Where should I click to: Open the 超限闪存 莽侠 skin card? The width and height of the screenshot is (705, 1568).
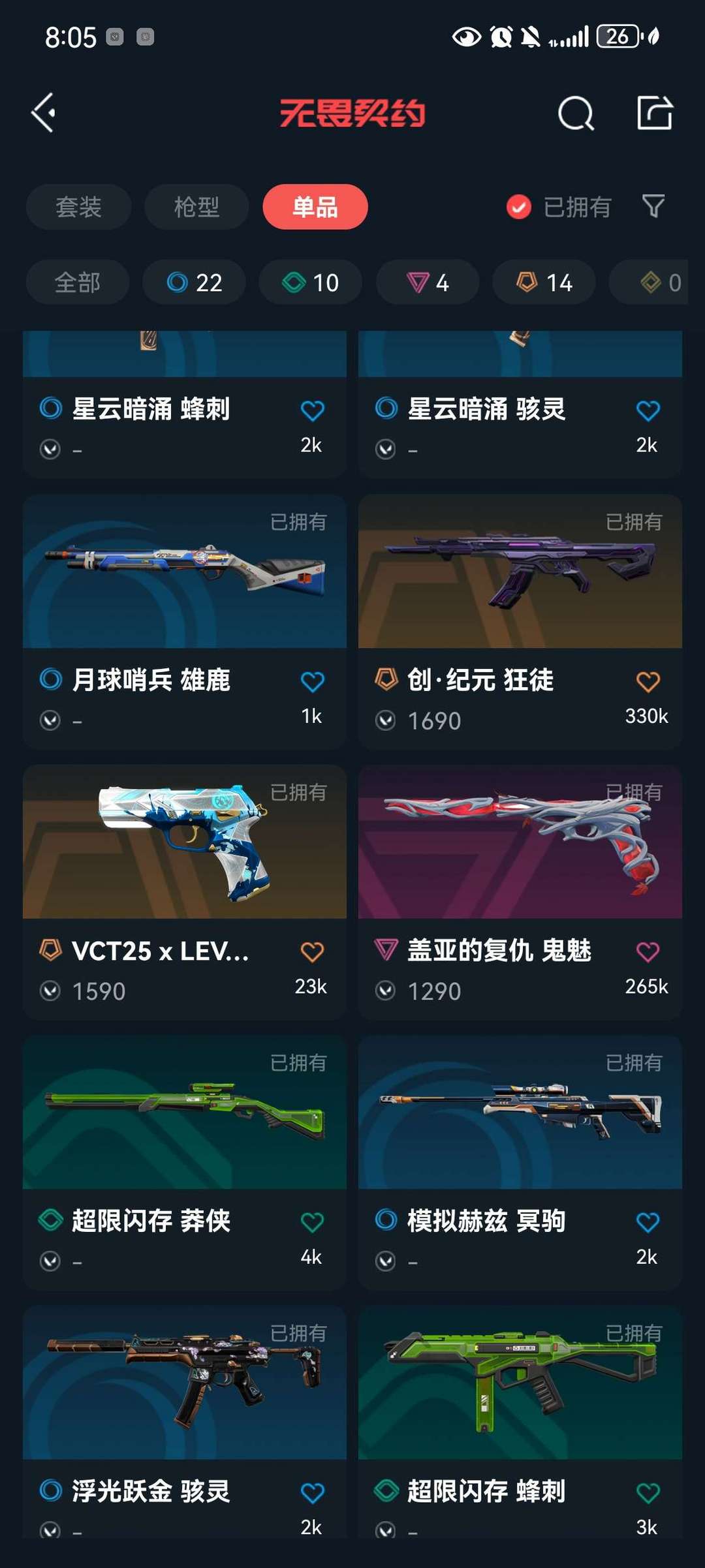pyautogui.click(x=185, y=1163)
